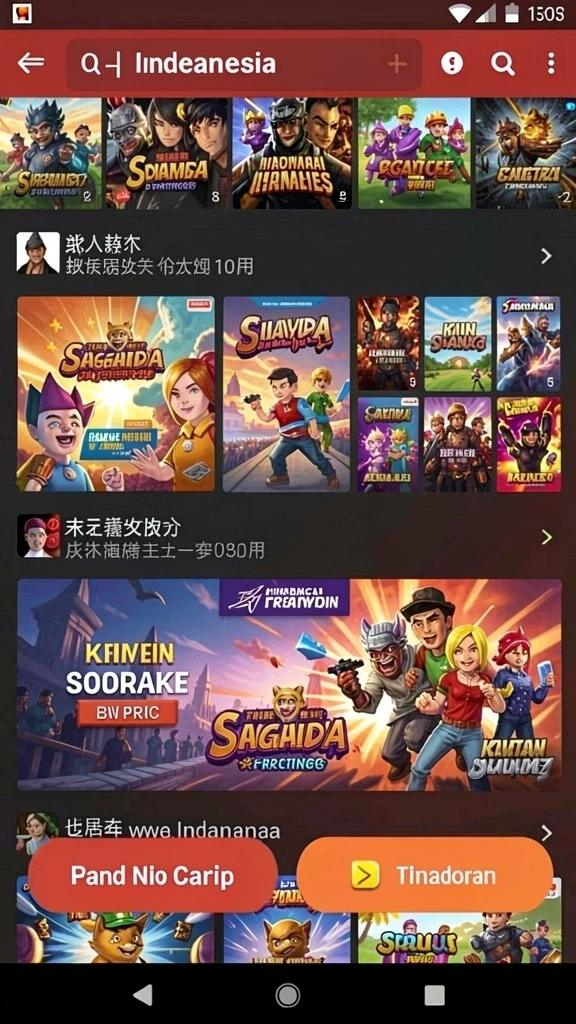This screenshot has width=576, height=1024.
Task: Tap the Tinadoran button
Action: tap(425, 875)
